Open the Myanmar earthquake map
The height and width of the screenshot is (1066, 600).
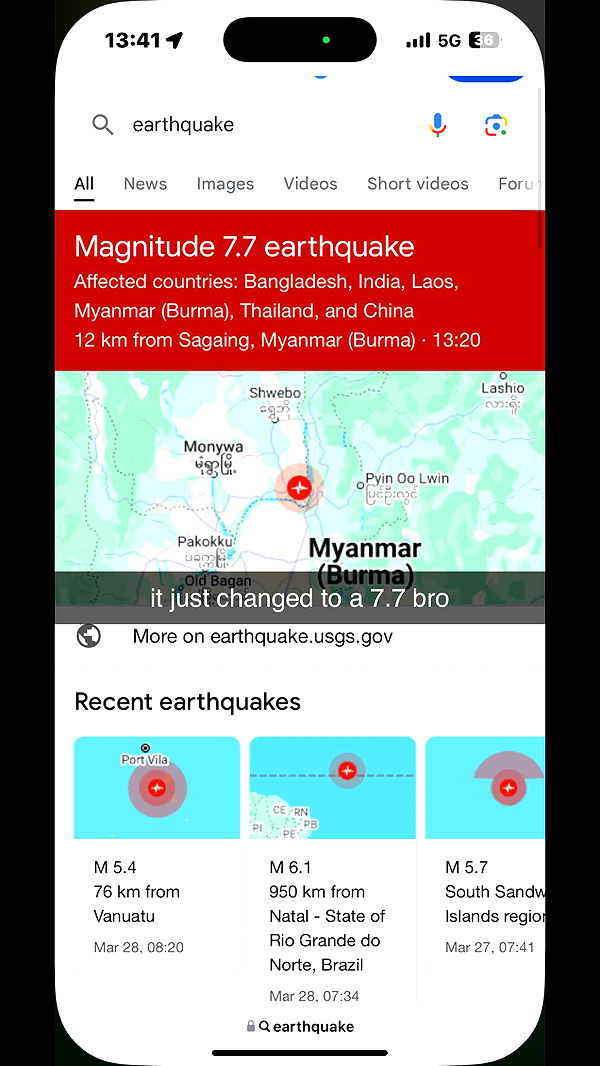click(300, 470)
